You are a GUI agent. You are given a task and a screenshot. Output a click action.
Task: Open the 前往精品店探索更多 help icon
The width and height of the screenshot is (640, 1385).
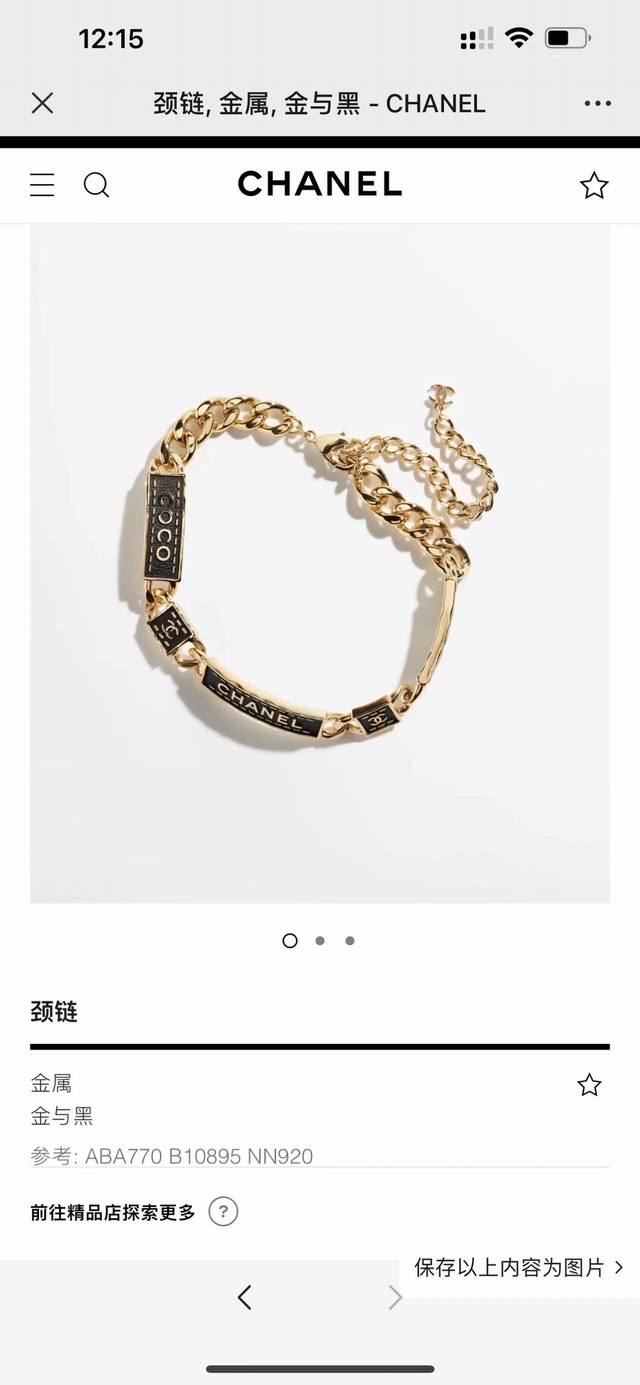[x=223, y=1212]
